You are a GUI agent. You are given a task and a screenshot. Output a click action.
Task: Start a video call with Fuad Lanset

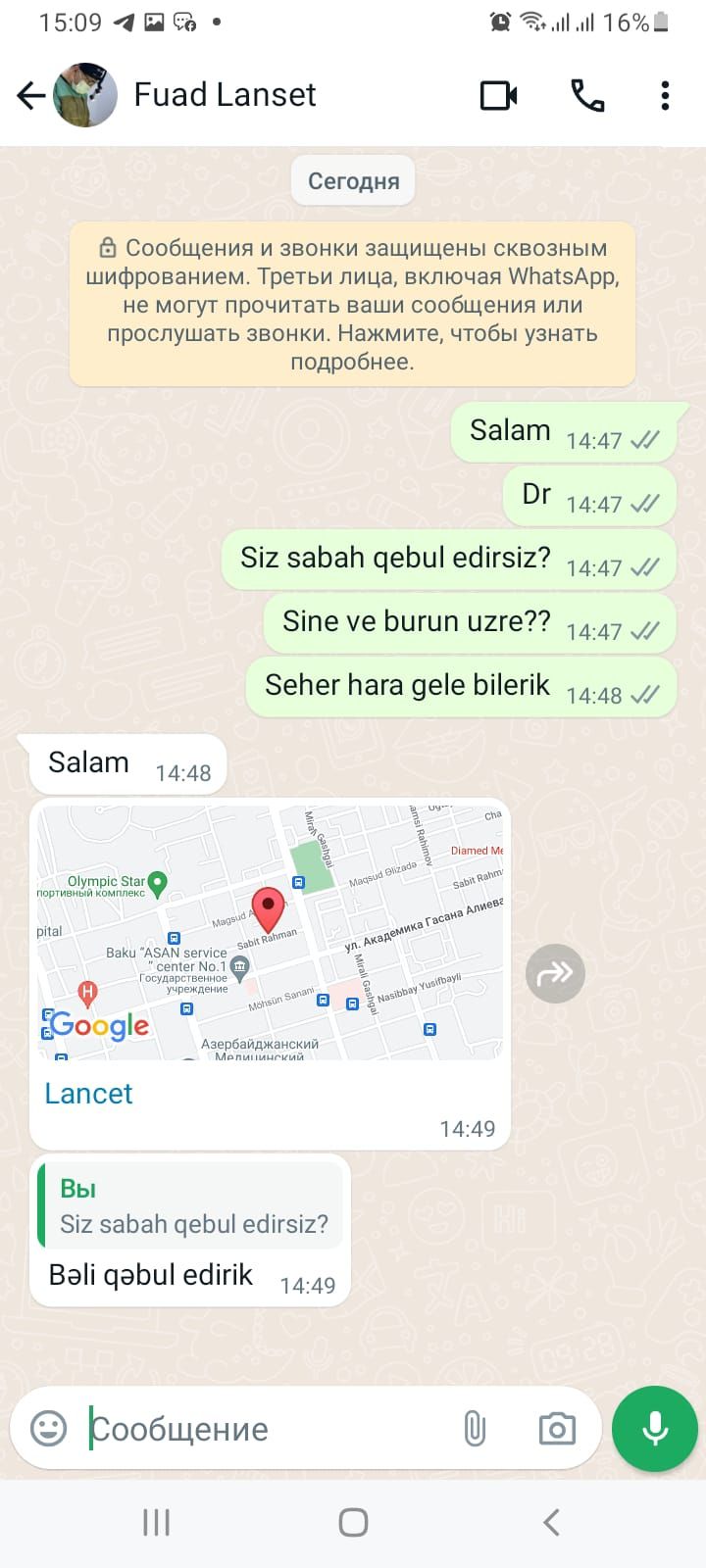(498, 95)
